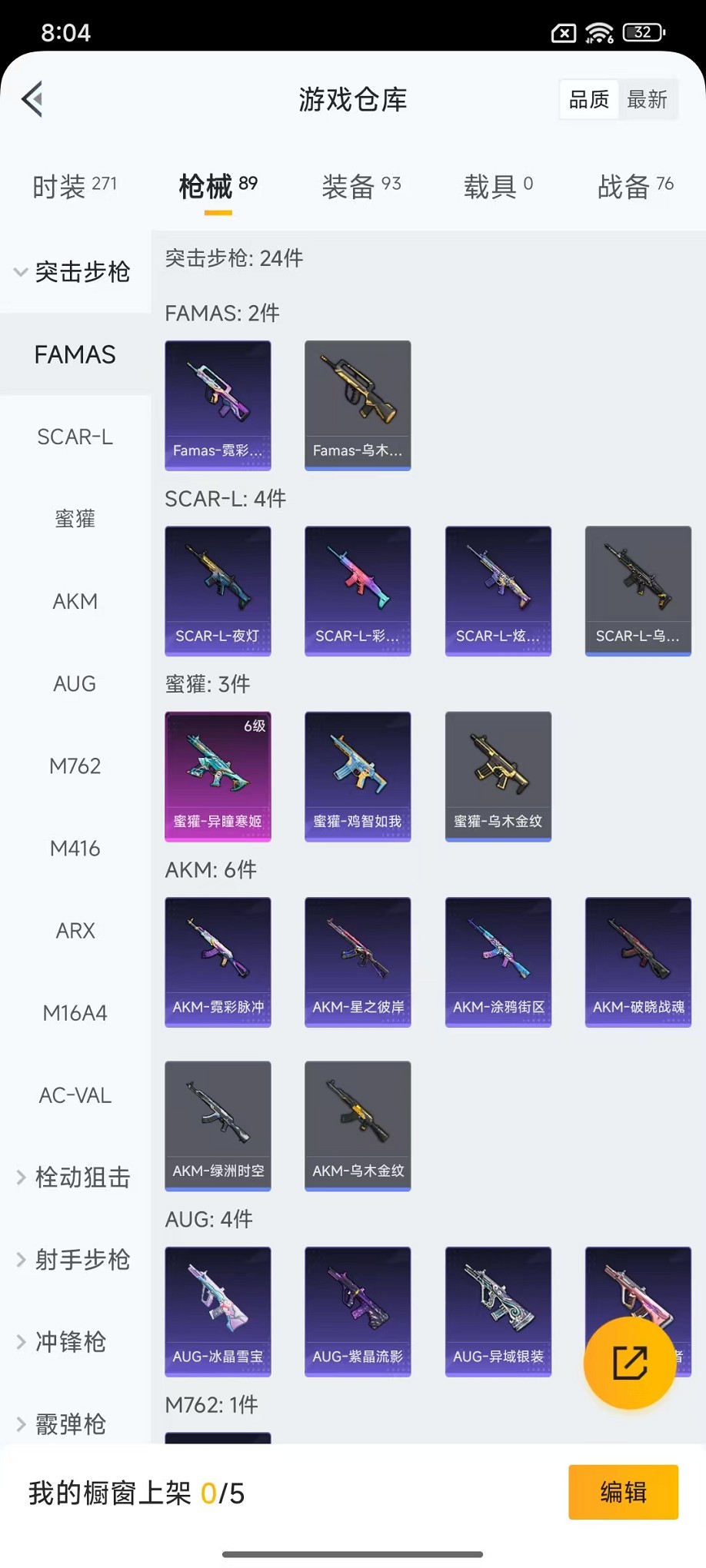Open the SCAR-L-夜灯 skin tile
Viewport: 706px width, 1568px height.
(x=218, y=590)
